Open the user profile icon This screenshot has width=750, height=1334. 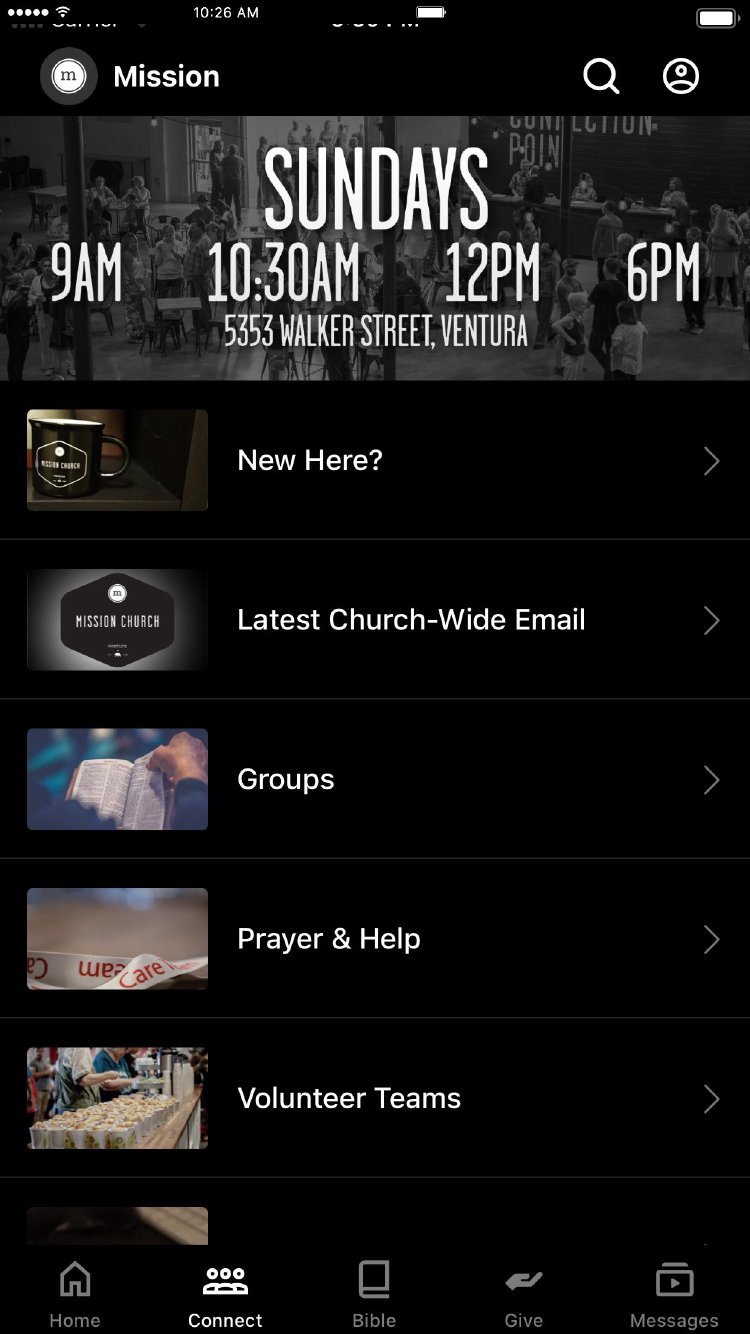click(x=681, y=76)
